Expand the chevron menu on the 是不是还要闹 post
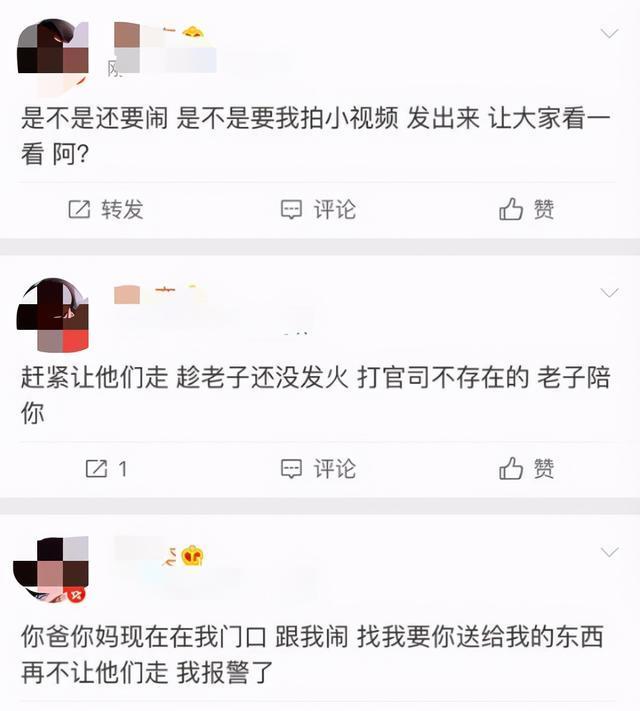This screenshot has width=640, height=711. (608, 34)
